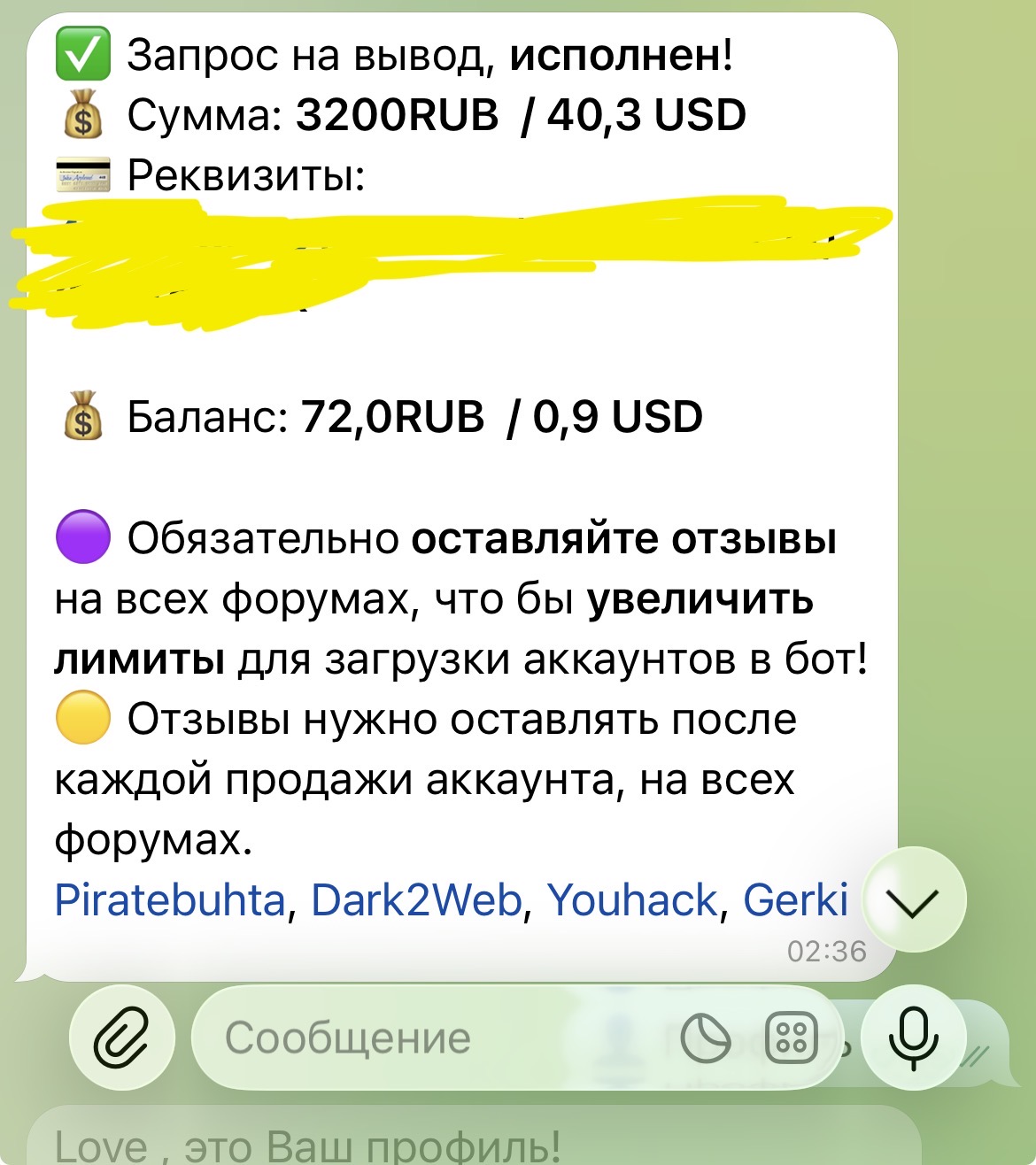Follow the Youhack link
The width and height of the screenshot is (1036, 1165).
click(x=631, y=900)
